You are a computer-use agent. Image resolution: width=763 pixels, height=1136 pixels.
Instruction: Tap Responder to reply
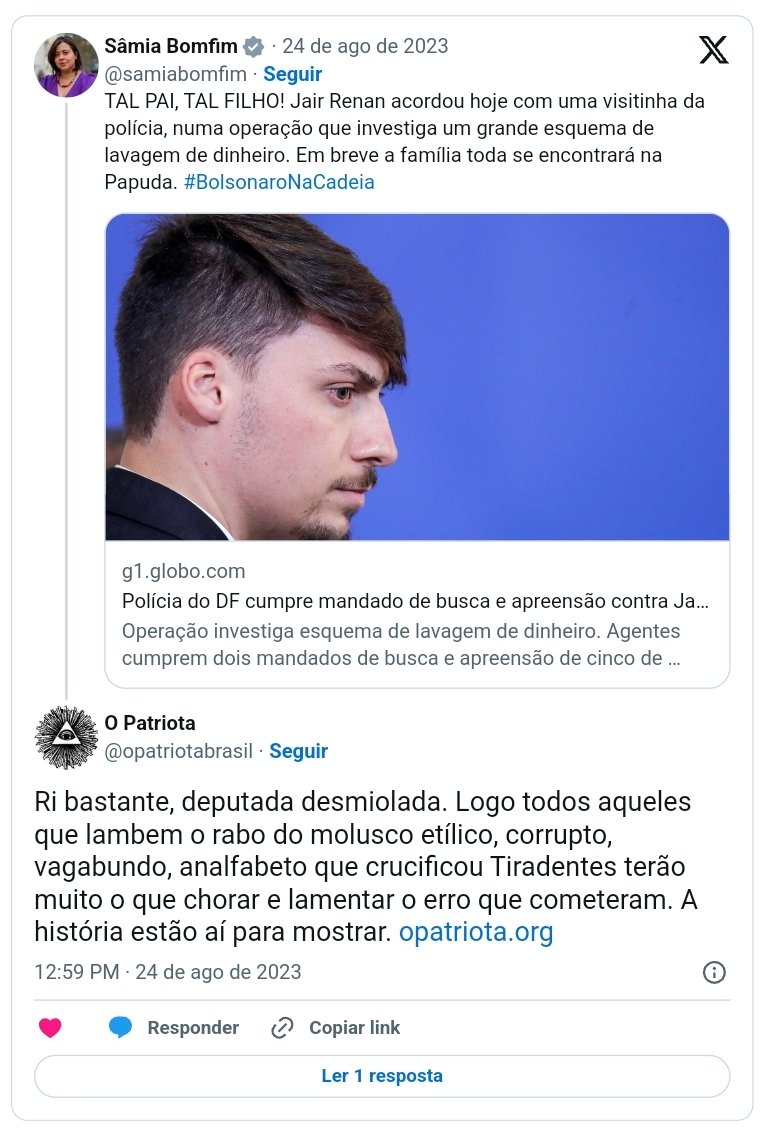point(175,1028)
